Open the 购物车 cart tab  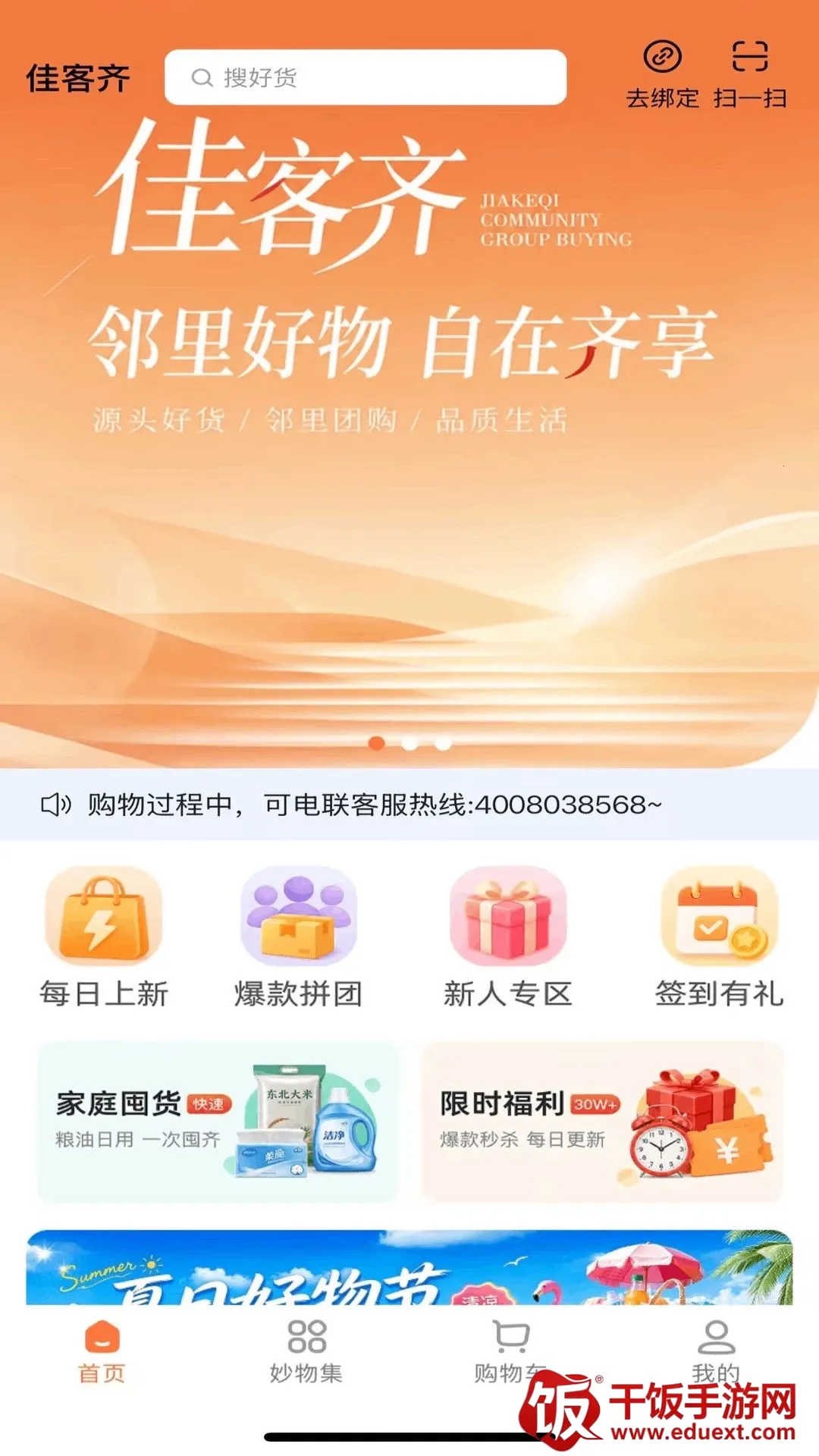(x=511, y=1352)
